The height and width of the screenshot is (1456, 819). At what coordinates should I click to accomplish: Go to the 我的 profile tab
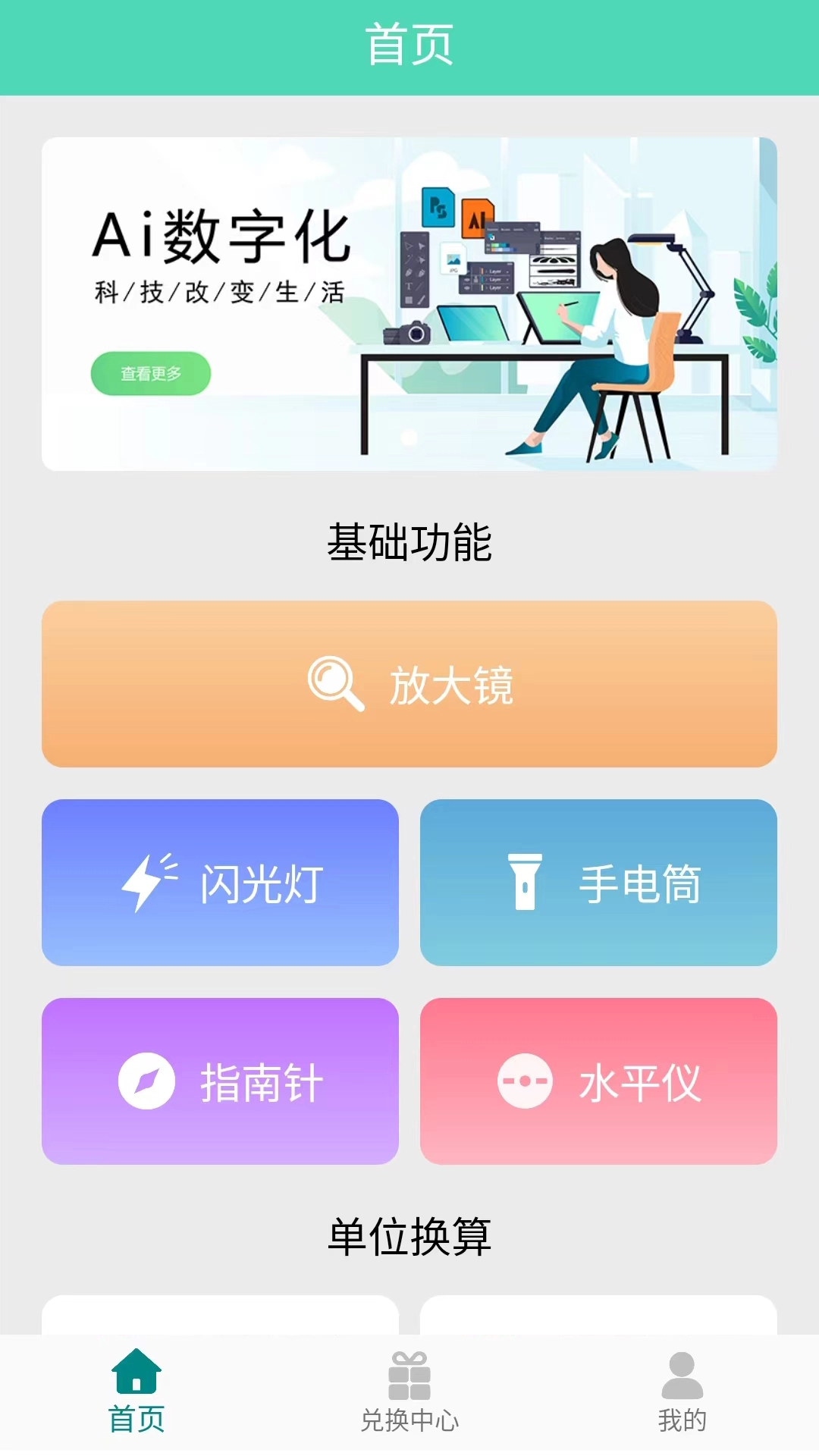click(682, 1394)
